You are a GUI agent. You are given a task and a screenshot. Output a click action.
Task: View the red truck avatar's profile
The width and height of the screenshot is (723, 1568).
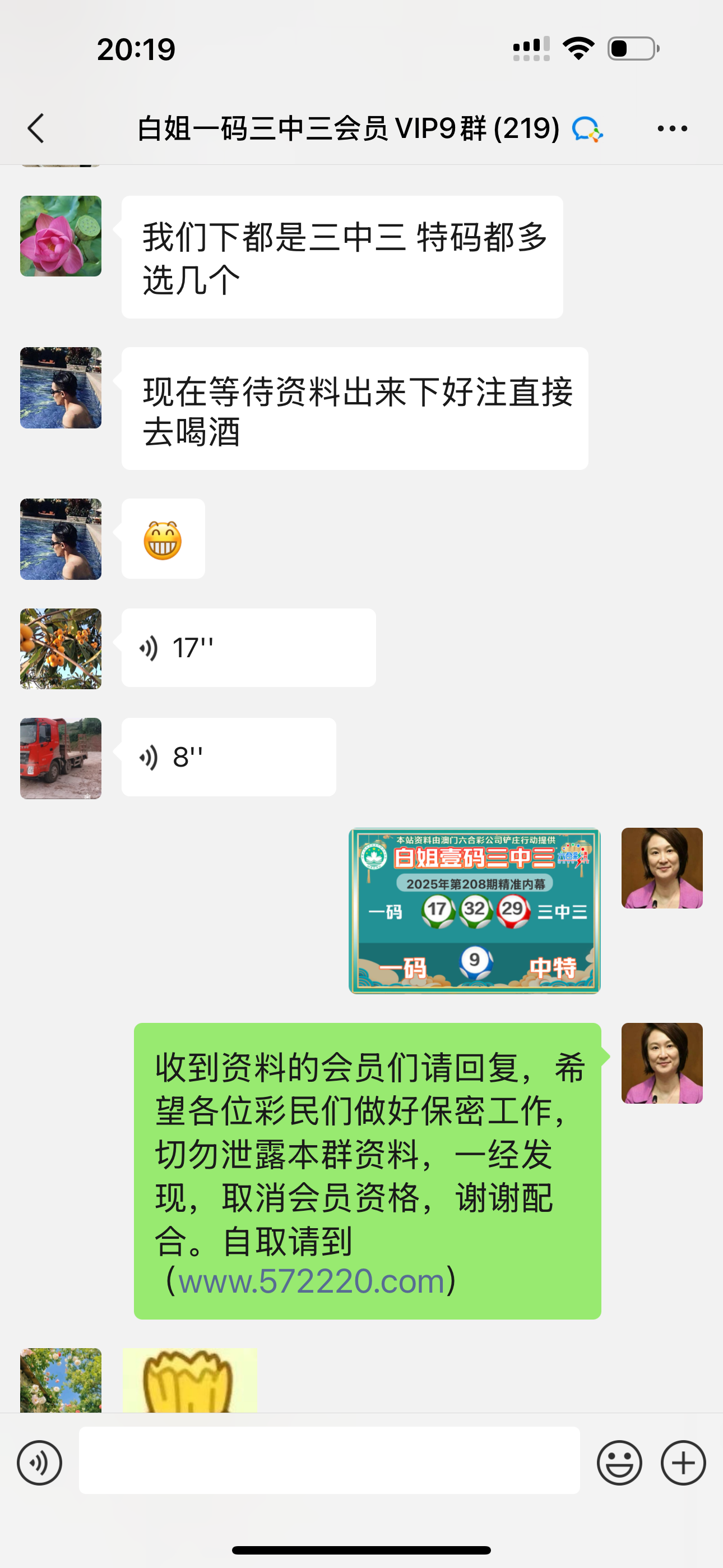pos(61,758)
